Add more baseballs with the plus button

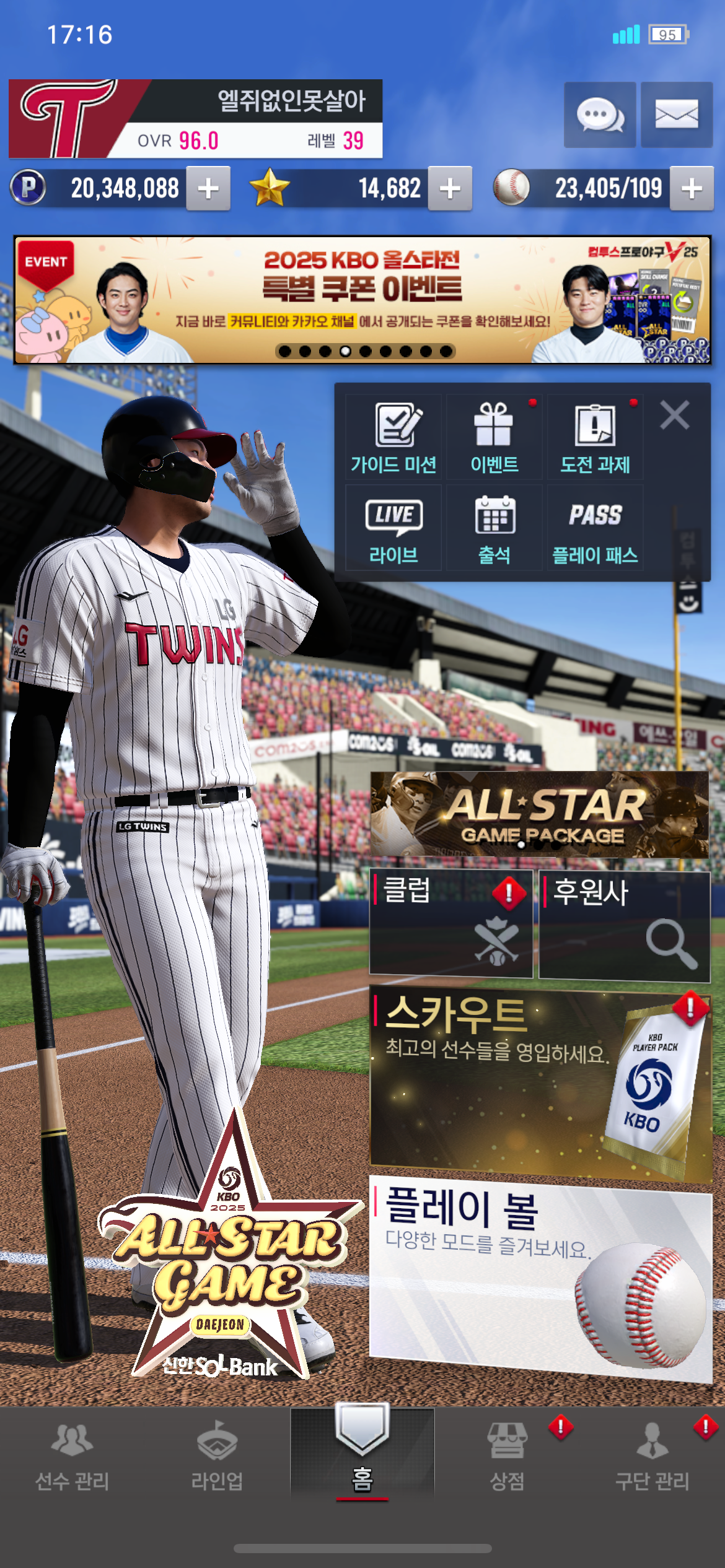pyautogui.click(x=692, y=188)
